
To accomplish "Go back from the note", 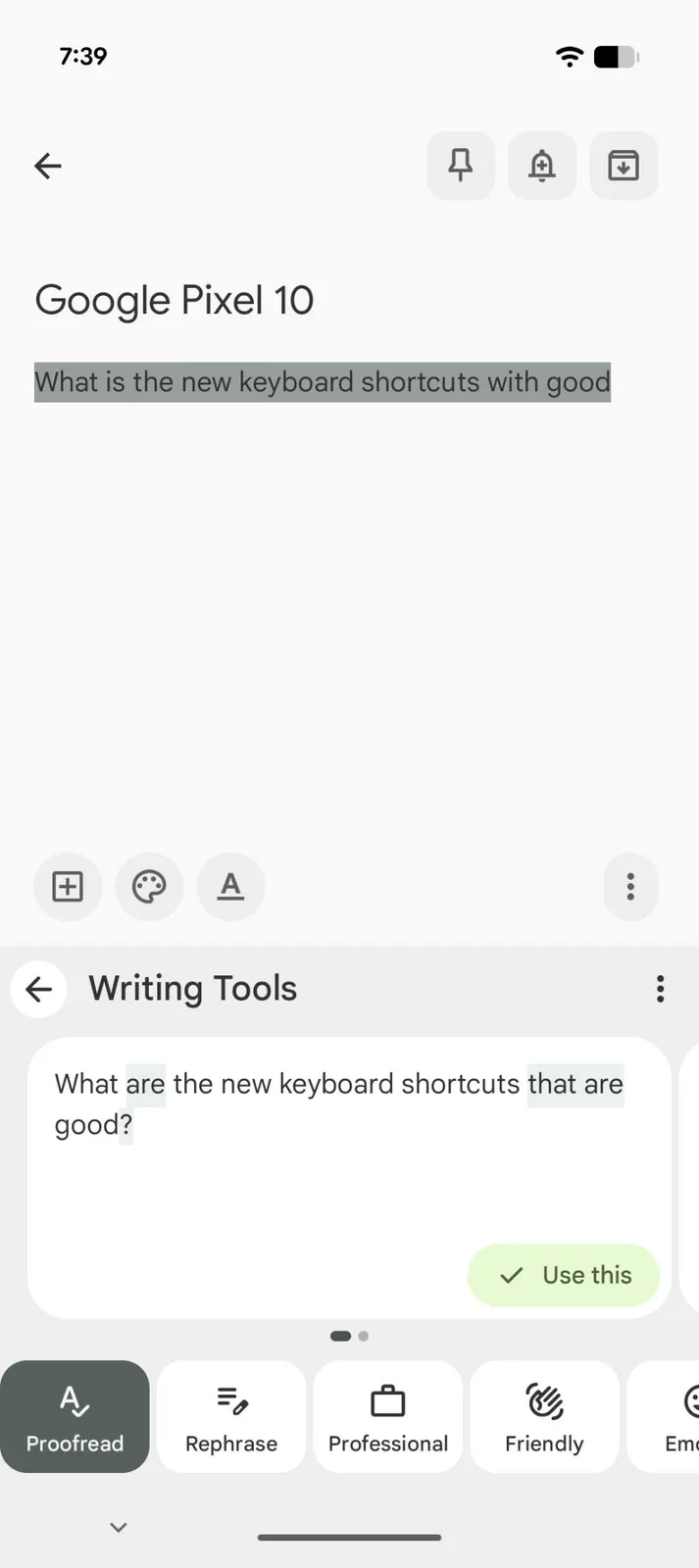I will (48, 166).
